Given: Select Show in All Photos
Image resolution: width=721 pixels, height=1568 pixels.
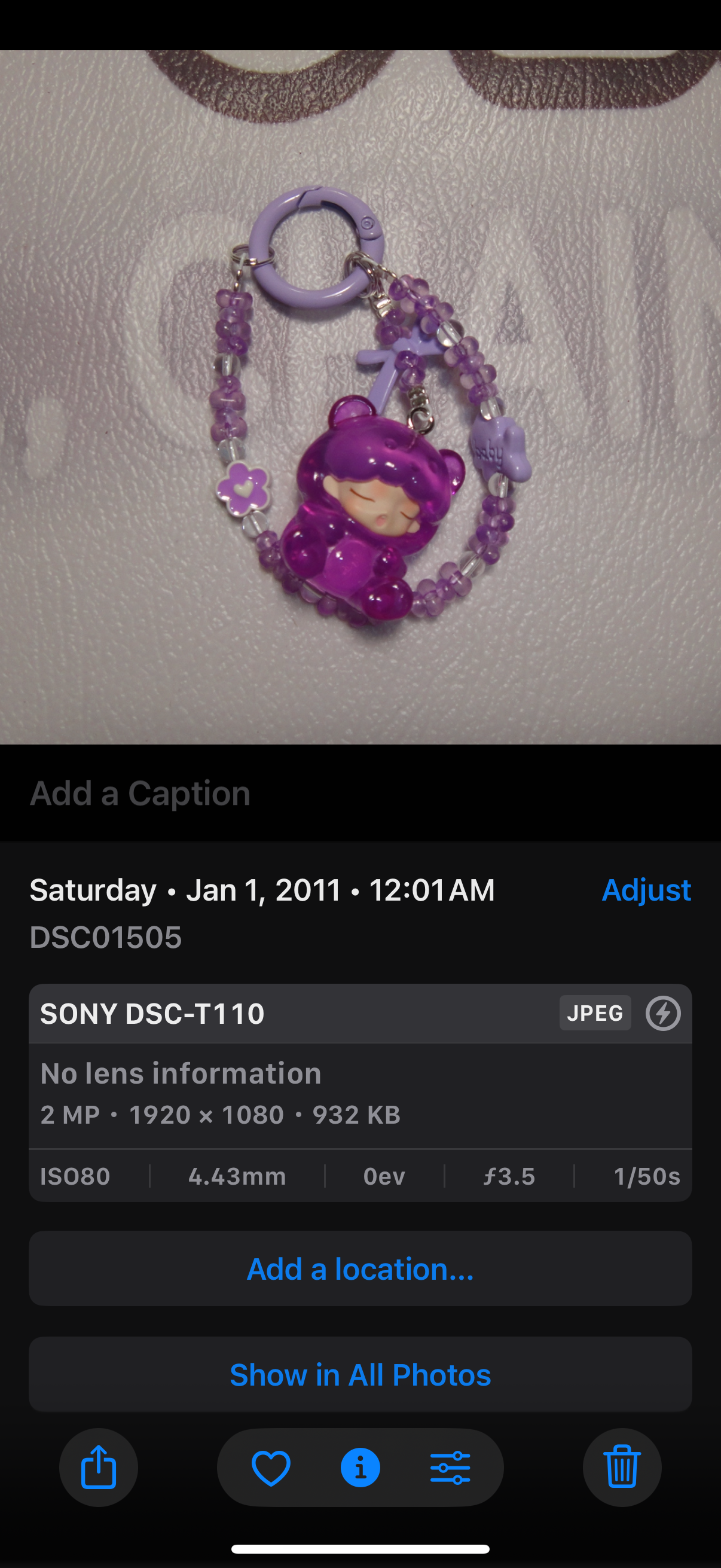Looking at the screenshot, I should (360, 1375).
